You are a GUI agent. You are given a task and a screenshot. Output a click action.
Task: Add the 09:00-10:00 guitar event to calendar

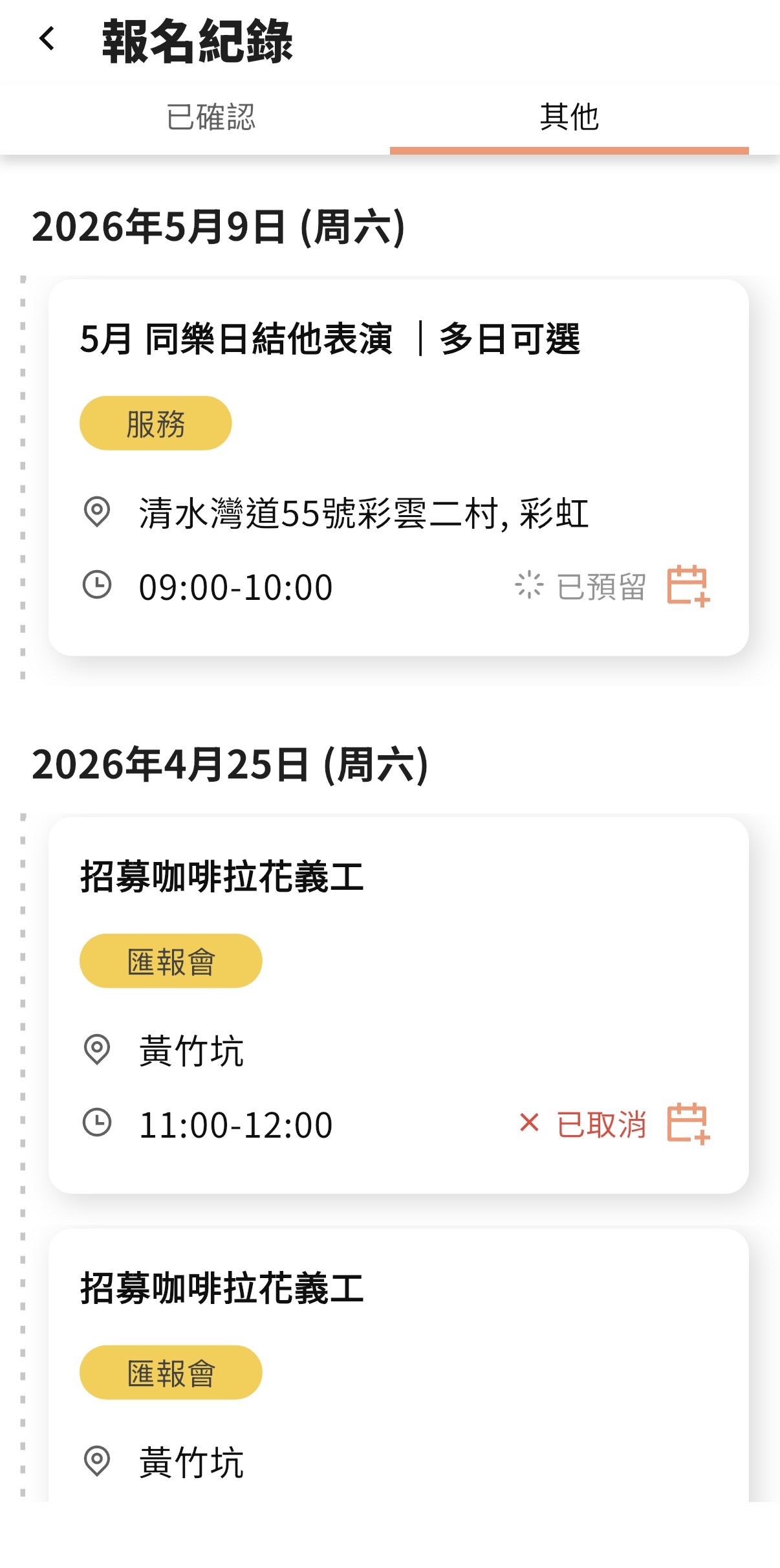(688, 586)
